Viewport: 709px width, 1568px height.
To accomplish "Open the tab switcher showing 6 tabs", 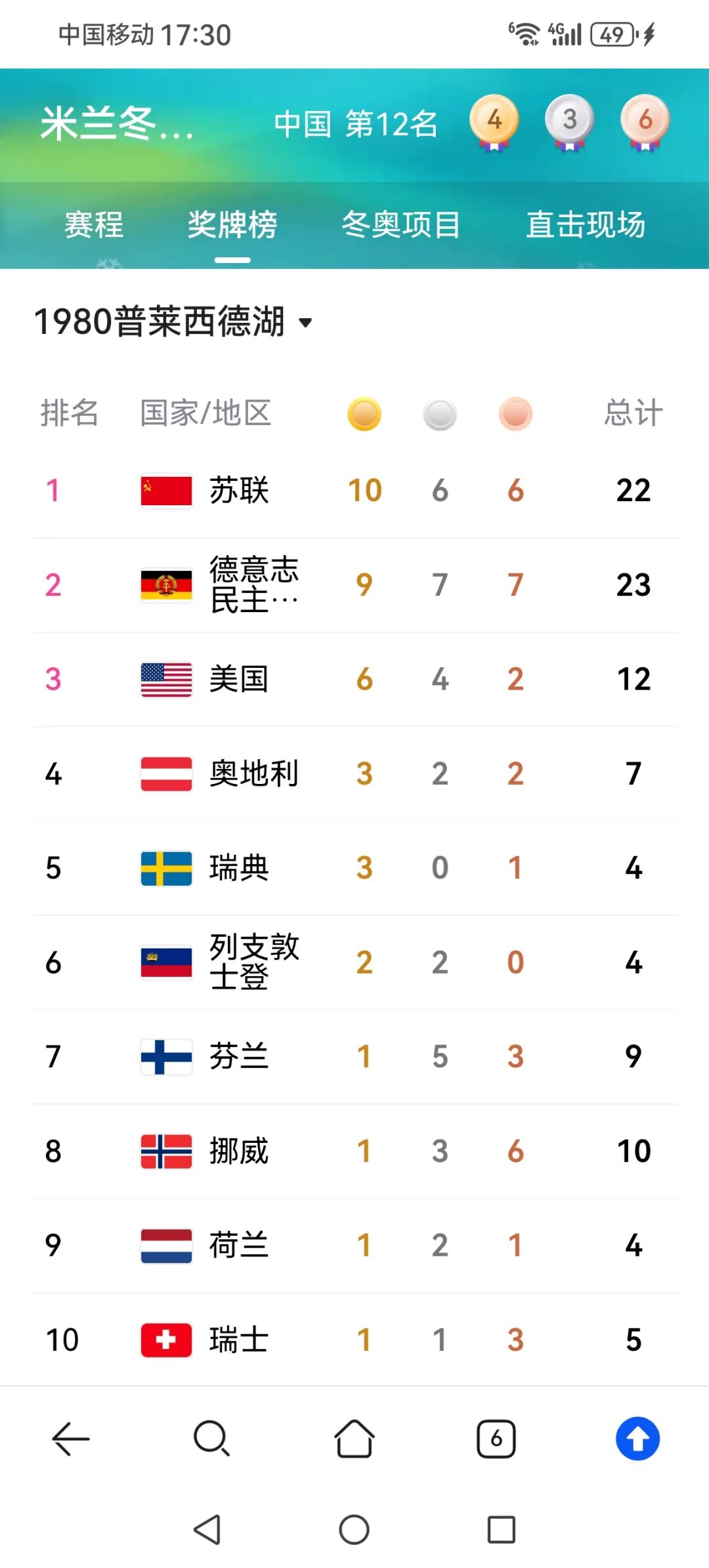I will [496, 1439].
